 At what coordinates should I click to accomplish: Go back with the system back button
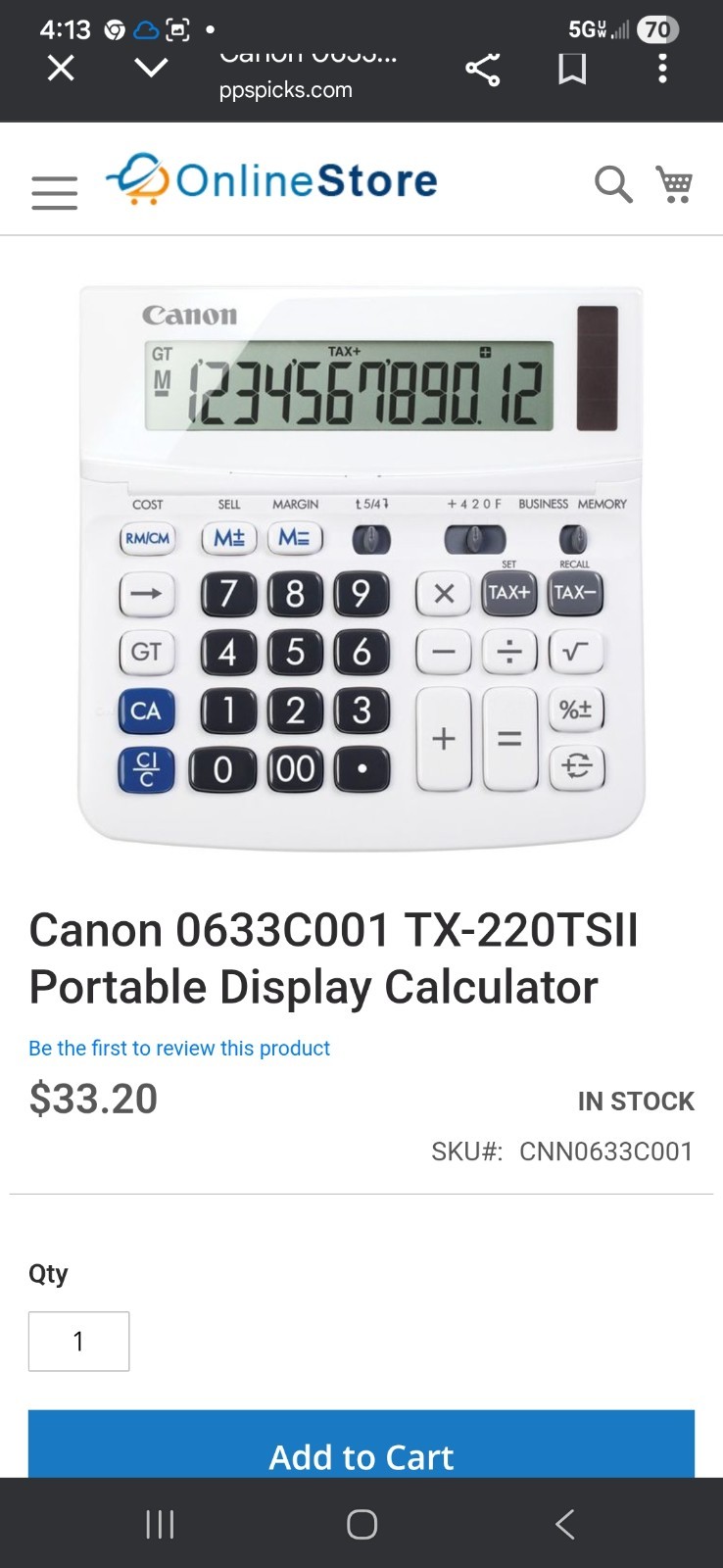click(x=564, y=1524)
